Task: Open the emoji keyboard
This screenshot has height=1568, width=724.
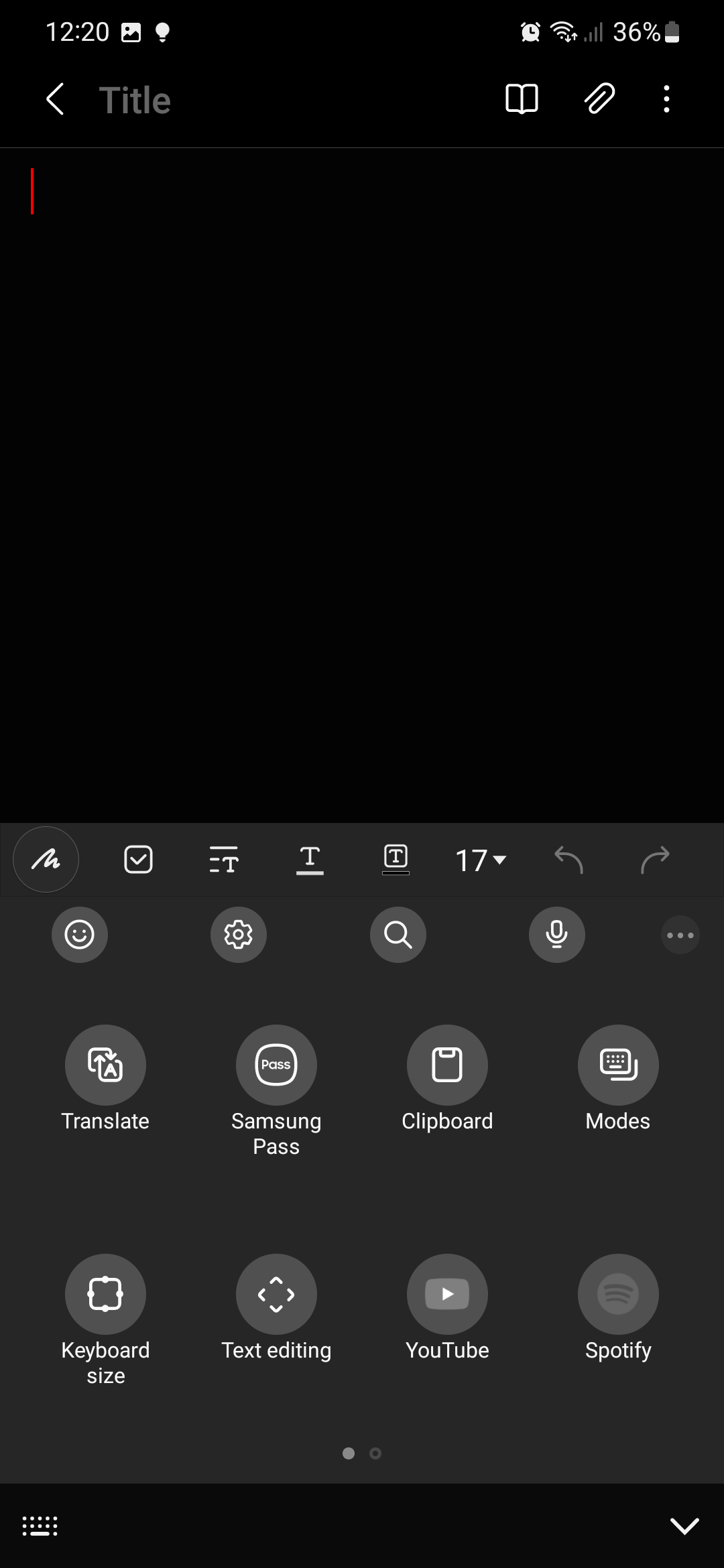Action: pos(79,934)
